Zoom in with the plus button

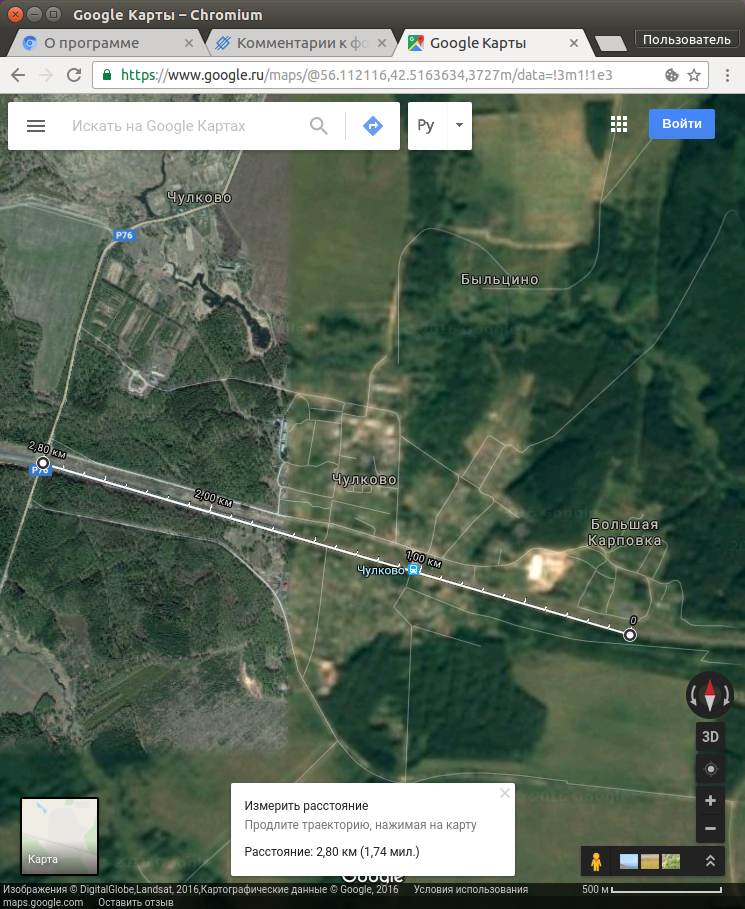(x=710, y=800)
